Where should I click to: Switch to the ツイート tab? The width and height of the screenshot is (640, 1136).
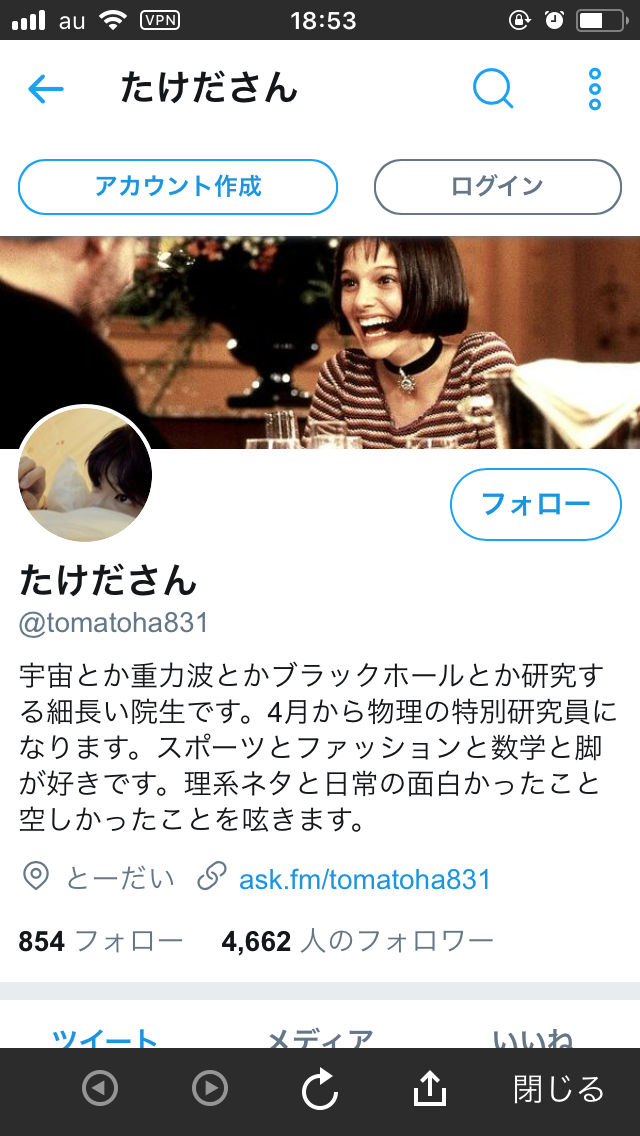tap(105, 1036)
